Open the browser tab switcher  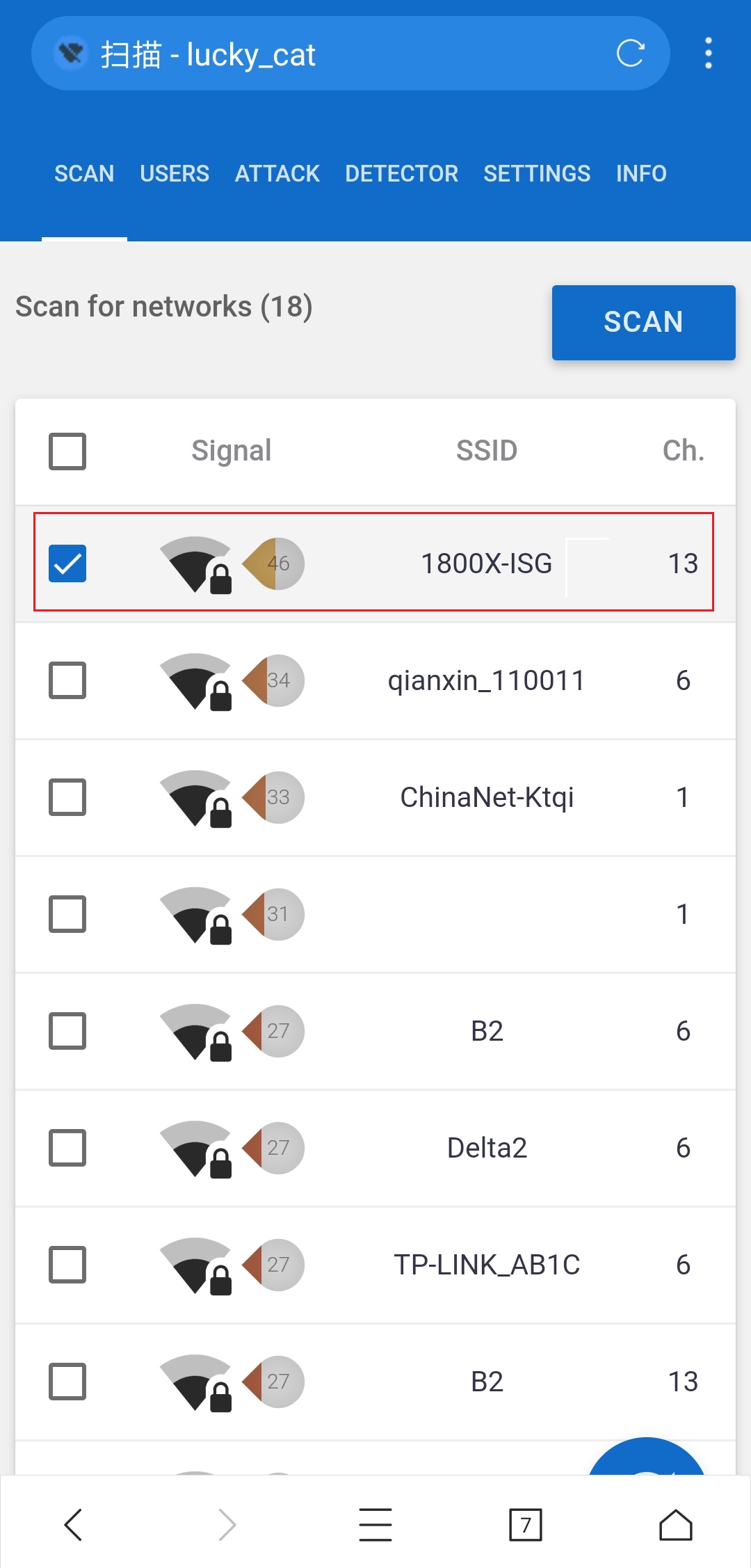coord(525,1525)
